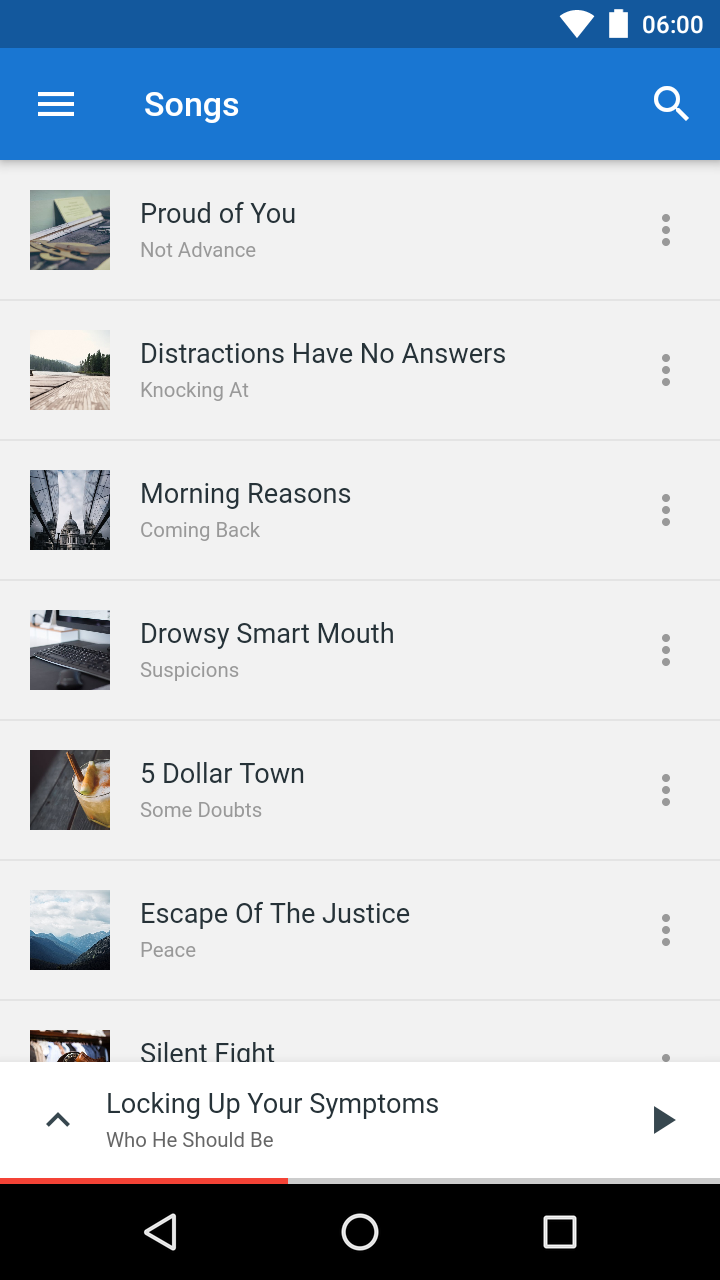Open more options for Escape Of The Justice
The width and height of the screenshot is (720, 1280).
click(666, 930)
